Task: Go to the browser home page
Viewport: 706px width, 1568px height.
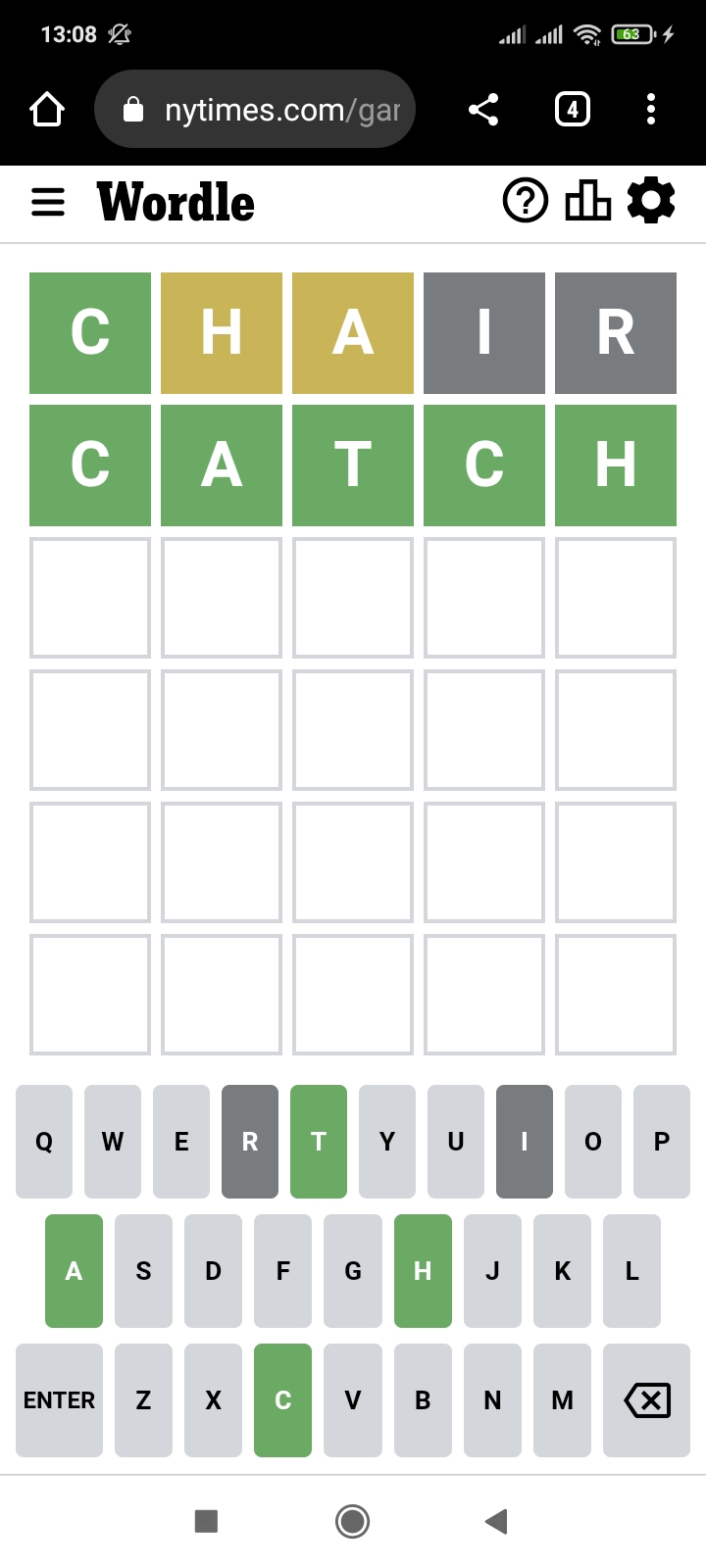Action: point(47,109)
